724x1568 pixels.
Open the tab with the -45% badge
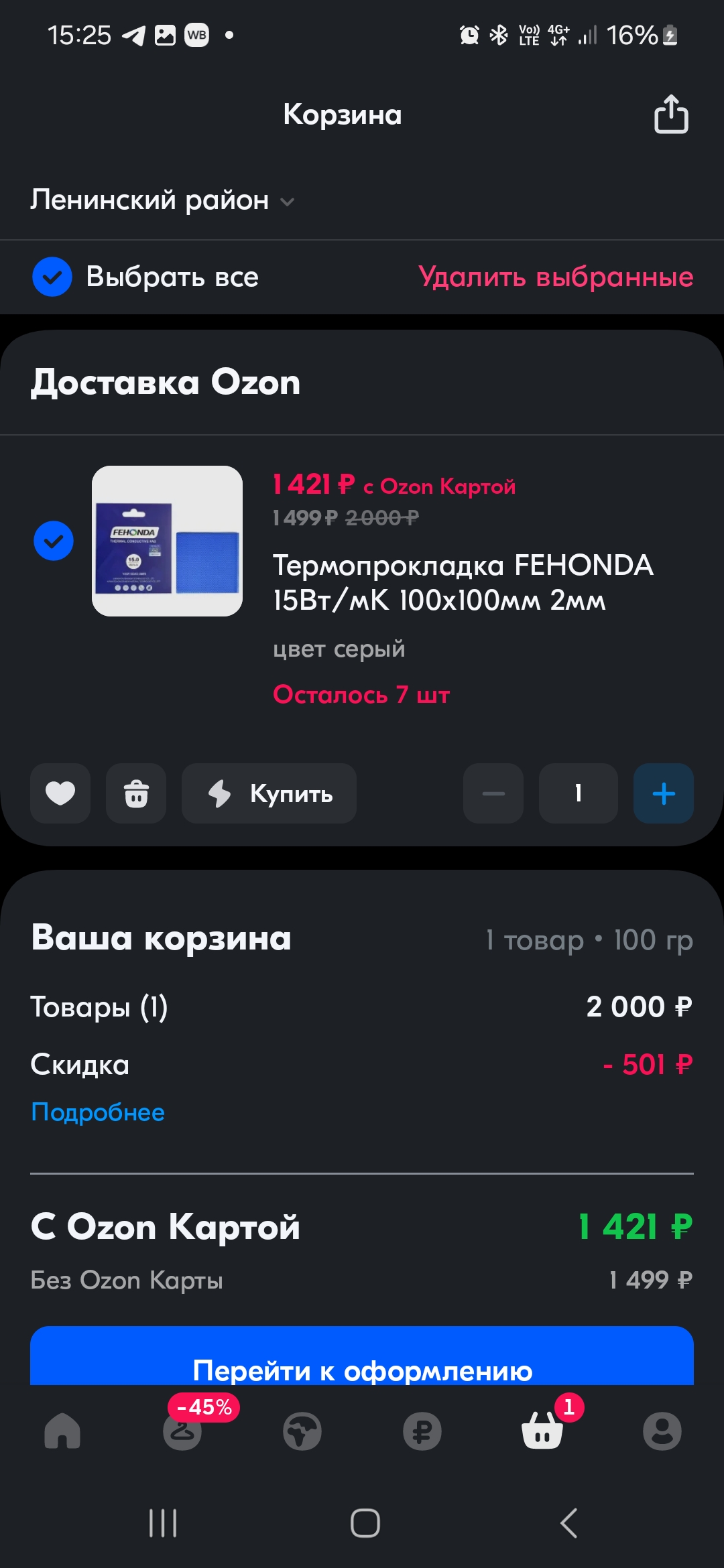pos(182,1431)
